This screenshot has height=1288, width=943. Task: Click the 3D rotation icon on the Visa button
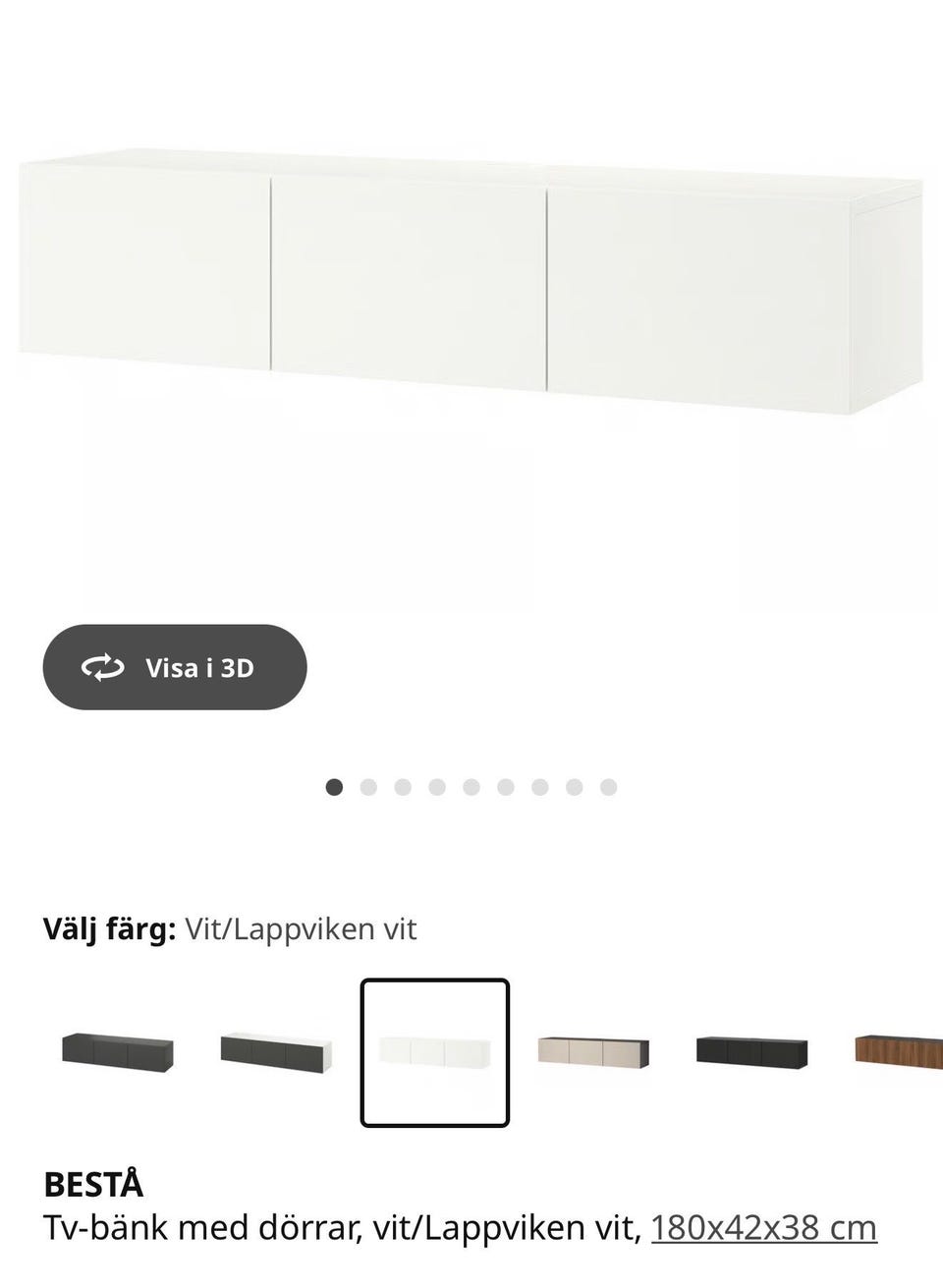point(103,666)
